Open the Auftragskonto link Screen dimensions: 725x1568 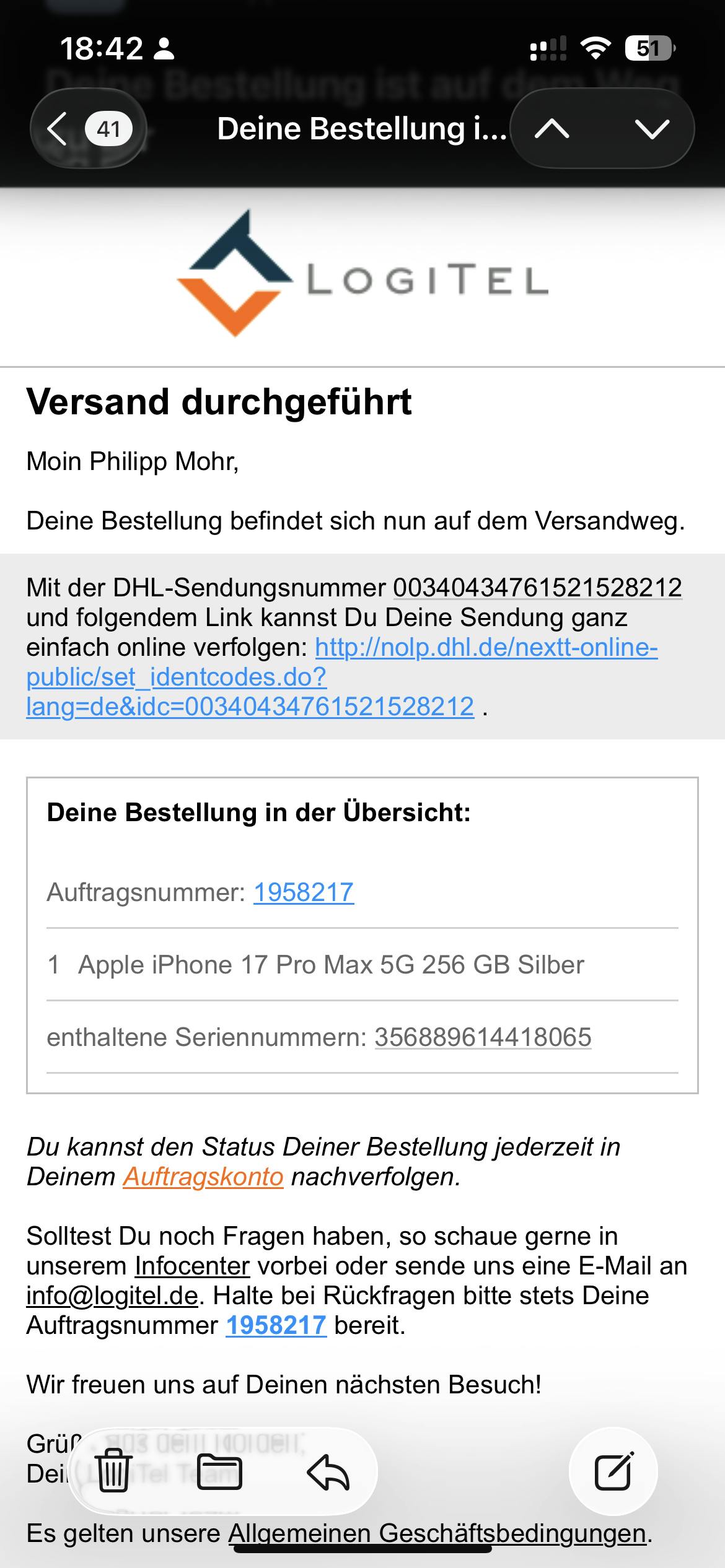tap(203, 1177)
